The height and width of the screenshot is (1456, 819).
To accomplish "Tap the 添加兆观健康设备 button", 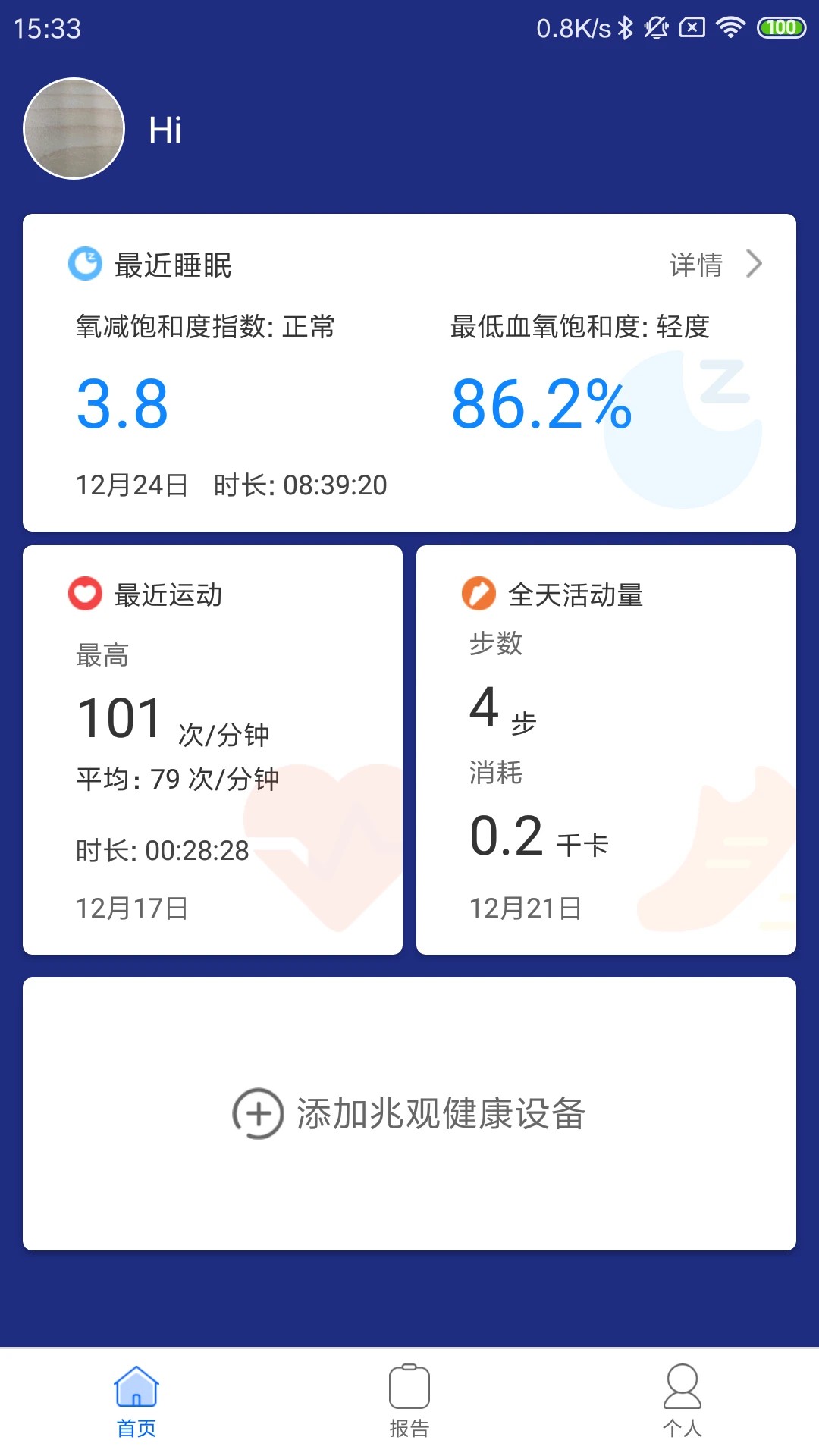I will pyautogui.click(x=409, y=1115).
